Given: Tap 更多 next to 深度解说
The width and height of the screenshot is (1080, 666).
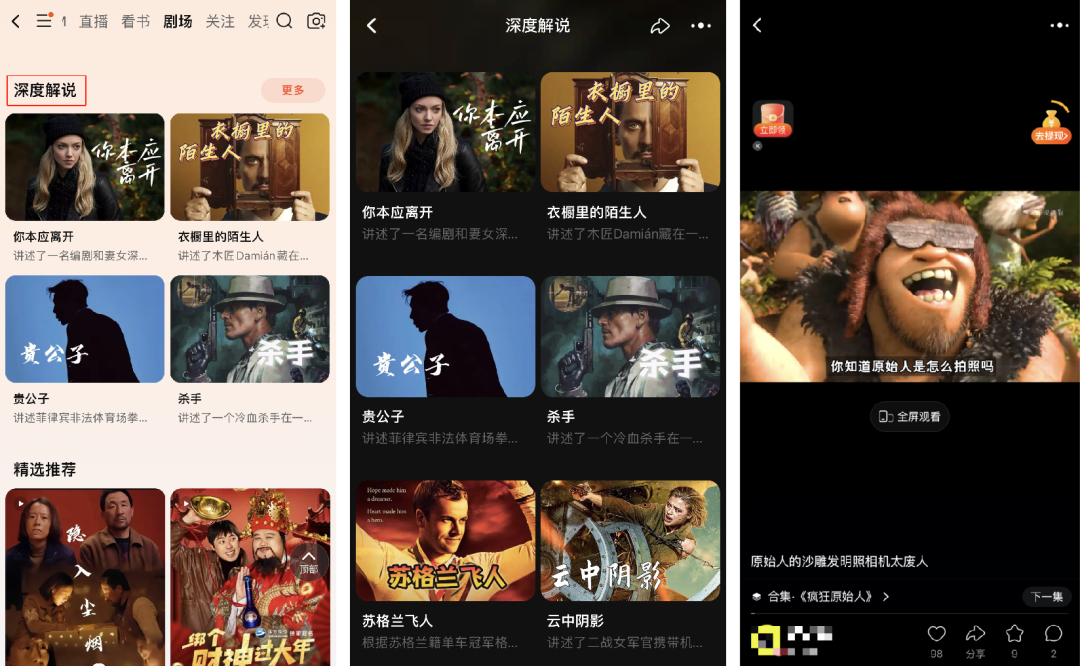Looking at the screenshot, I should [x=293, y=90].
